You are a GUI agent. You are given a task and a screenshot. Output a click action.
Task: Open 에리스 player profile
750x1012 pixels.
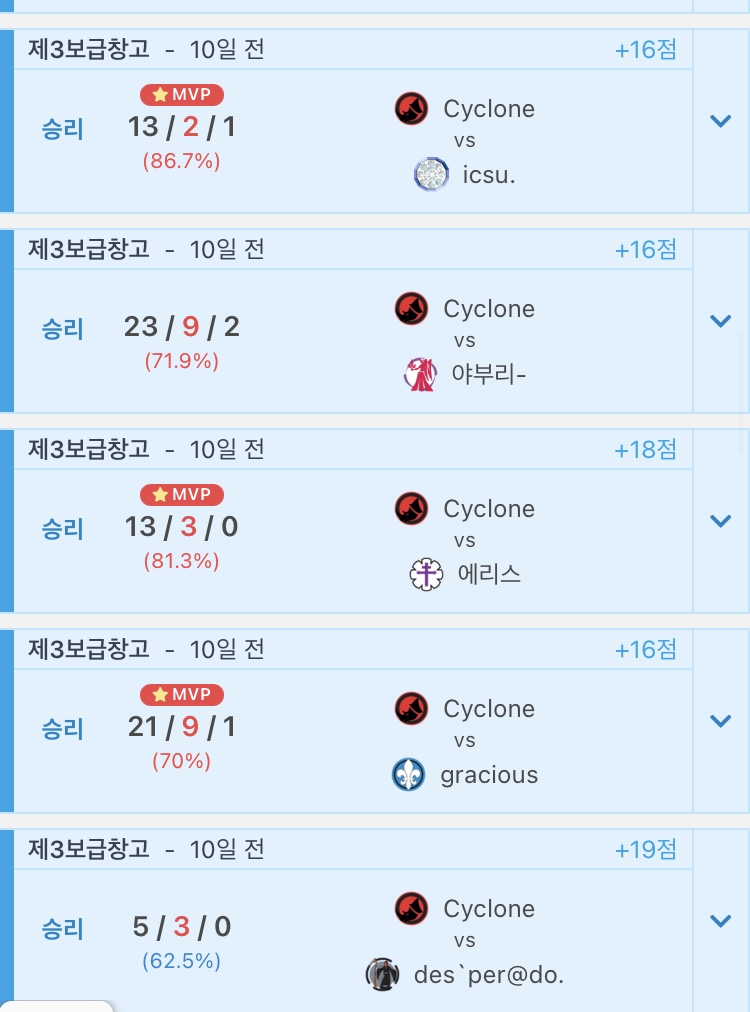[x=489, y=575]
